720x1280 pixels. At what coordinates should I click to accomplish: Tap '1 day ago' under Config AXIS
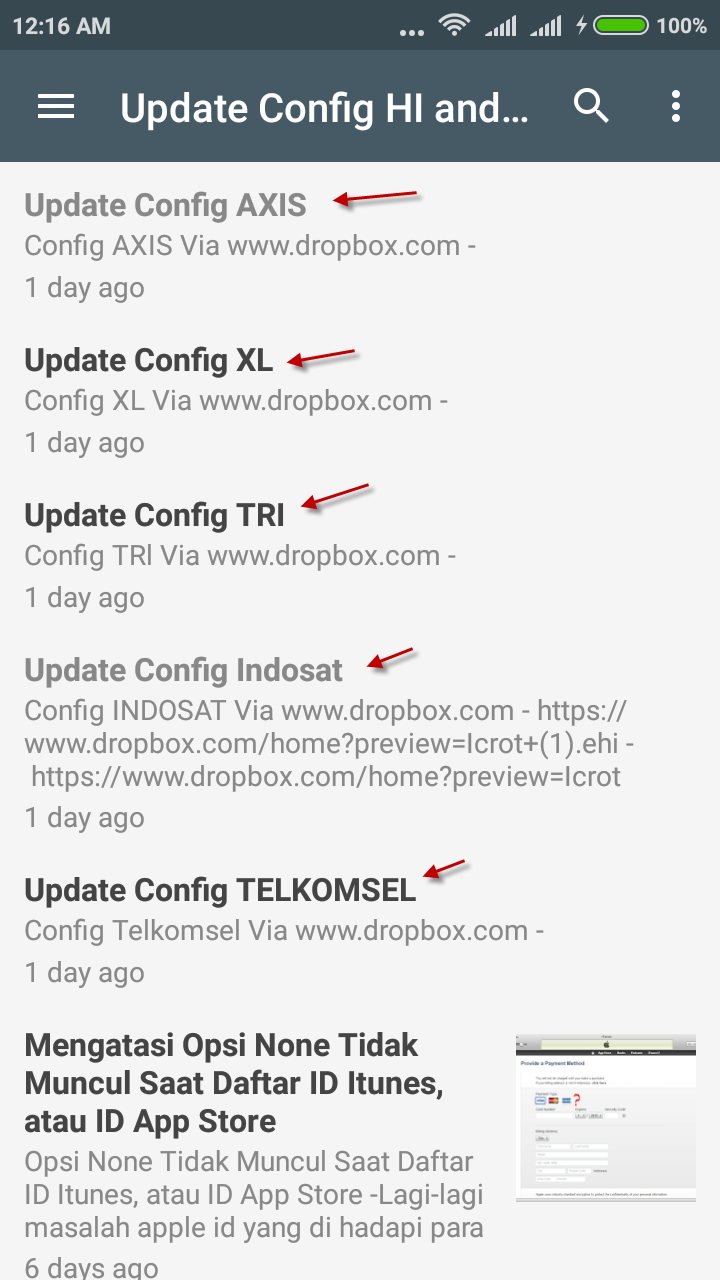tap(84, 288)
